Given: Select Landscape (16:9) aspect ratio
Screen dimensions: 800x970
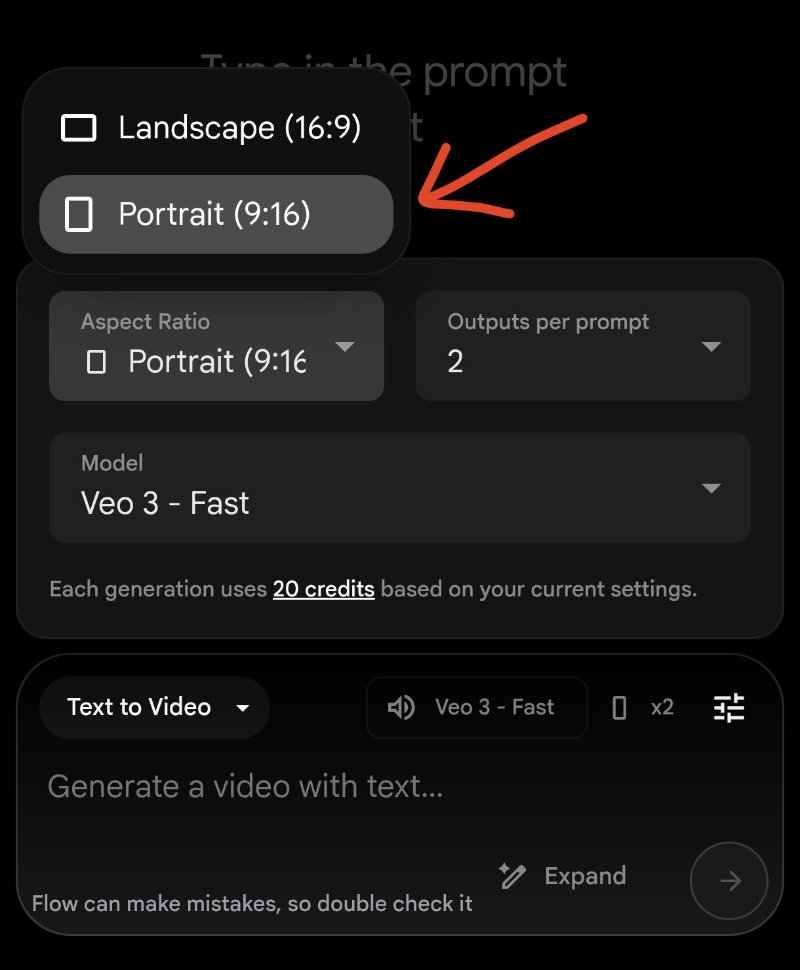Looking at the screenshot, I should pyautogui.click(x=215, y=128).
